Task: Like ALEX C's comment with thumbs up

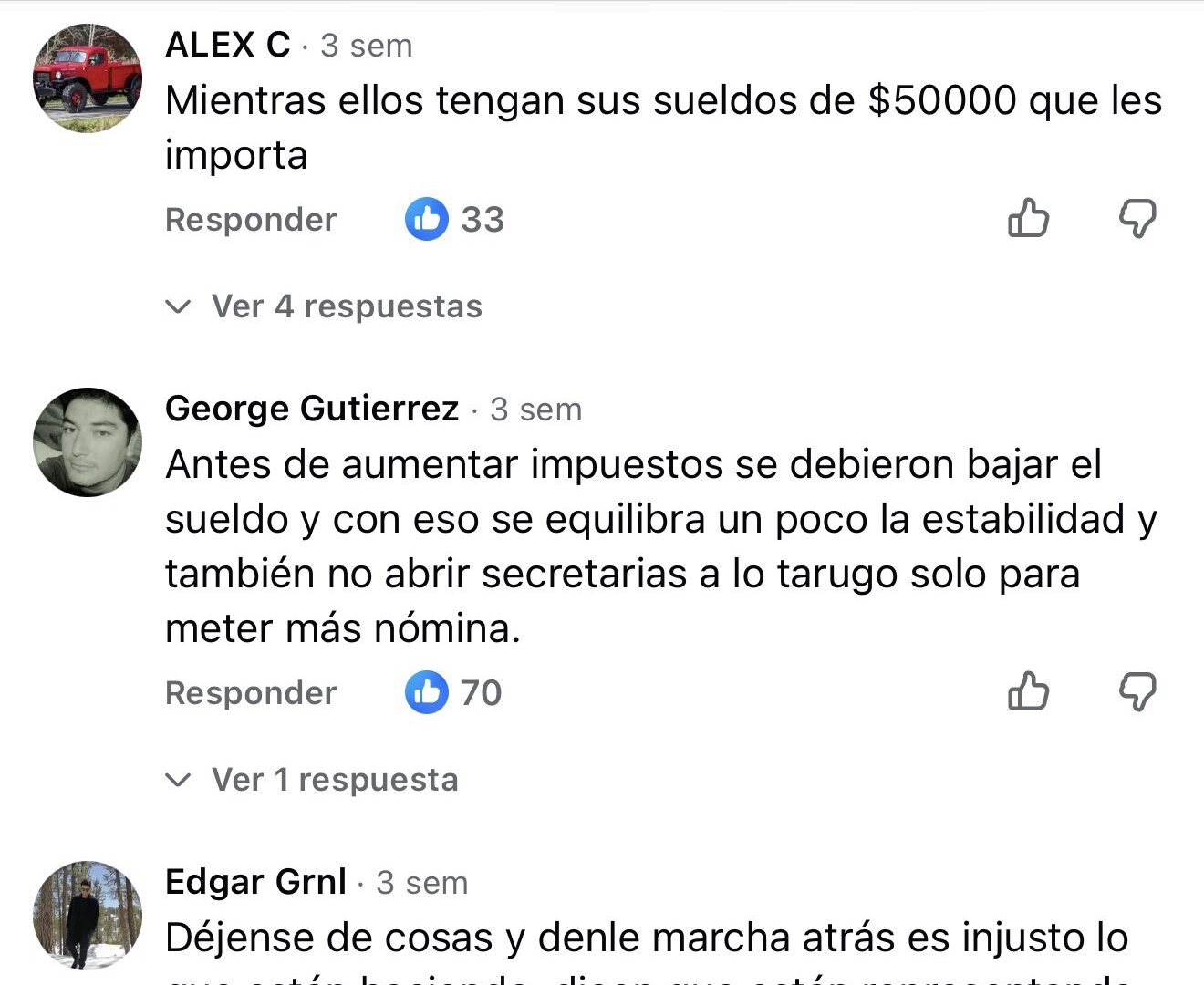Action: click(x=1028, y=219)
